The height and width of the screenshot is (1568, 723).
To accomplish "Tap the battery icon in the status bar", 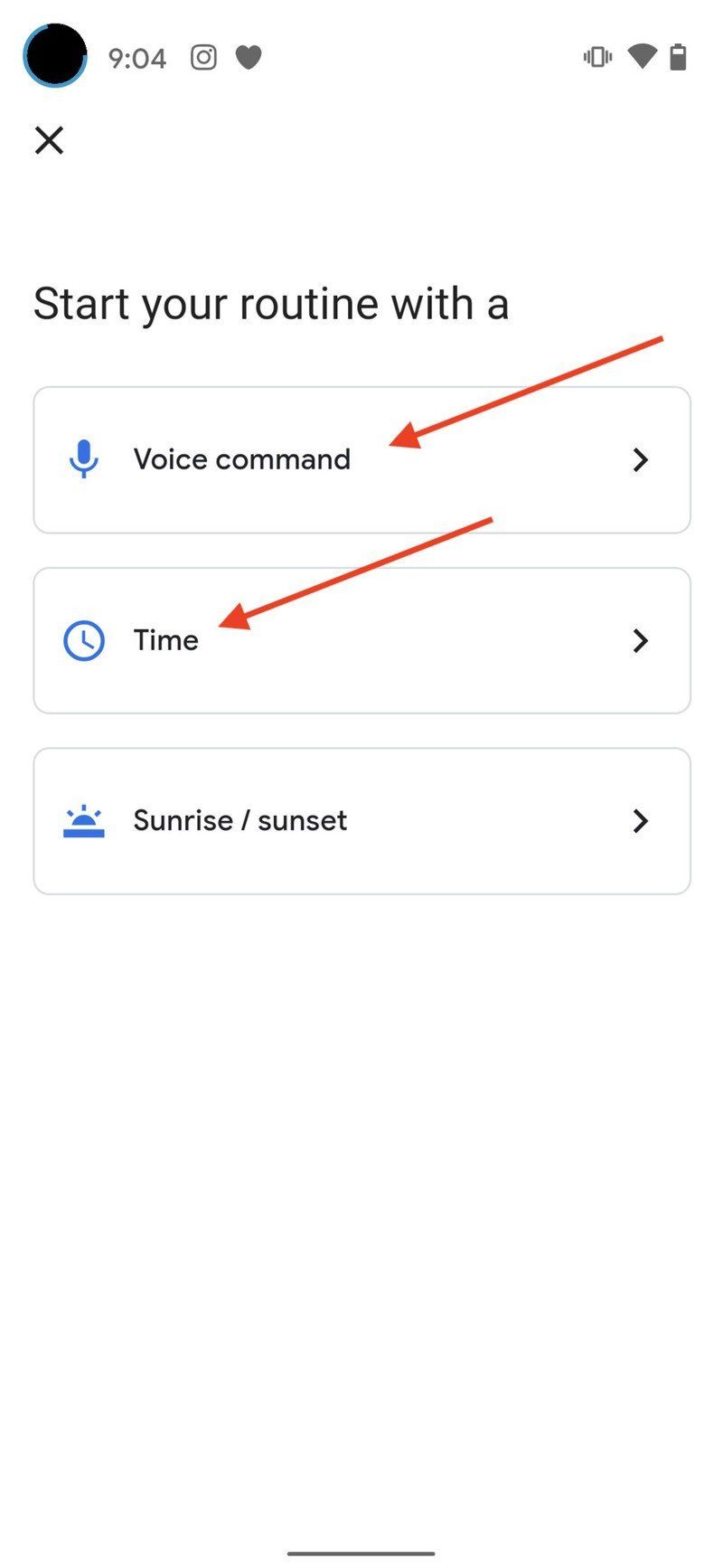I will pos(679,56).
